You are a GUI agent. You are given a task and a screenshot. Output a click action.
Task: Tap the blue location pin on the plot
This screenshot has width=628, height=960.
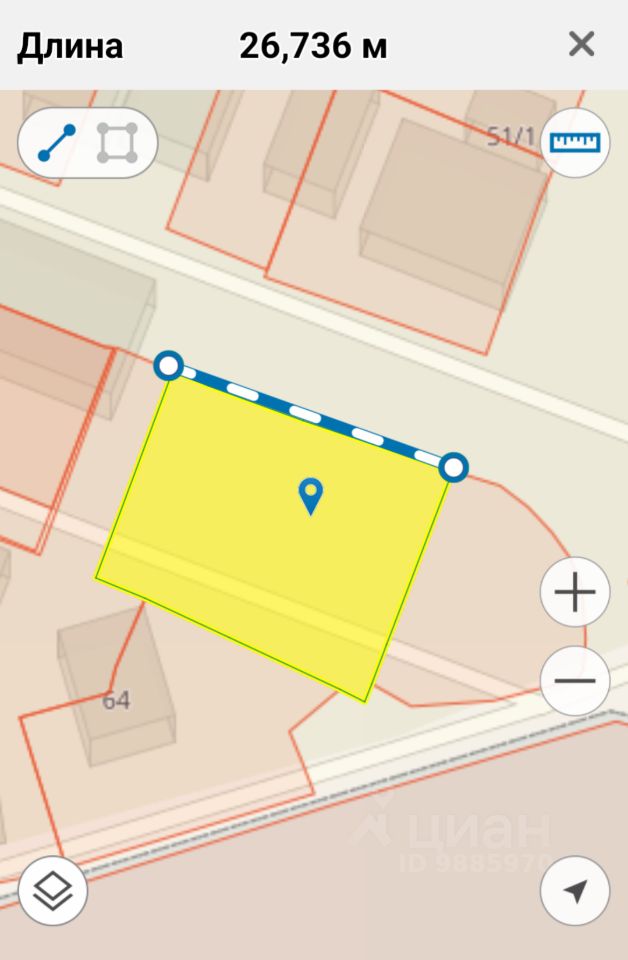click(312, 495)
